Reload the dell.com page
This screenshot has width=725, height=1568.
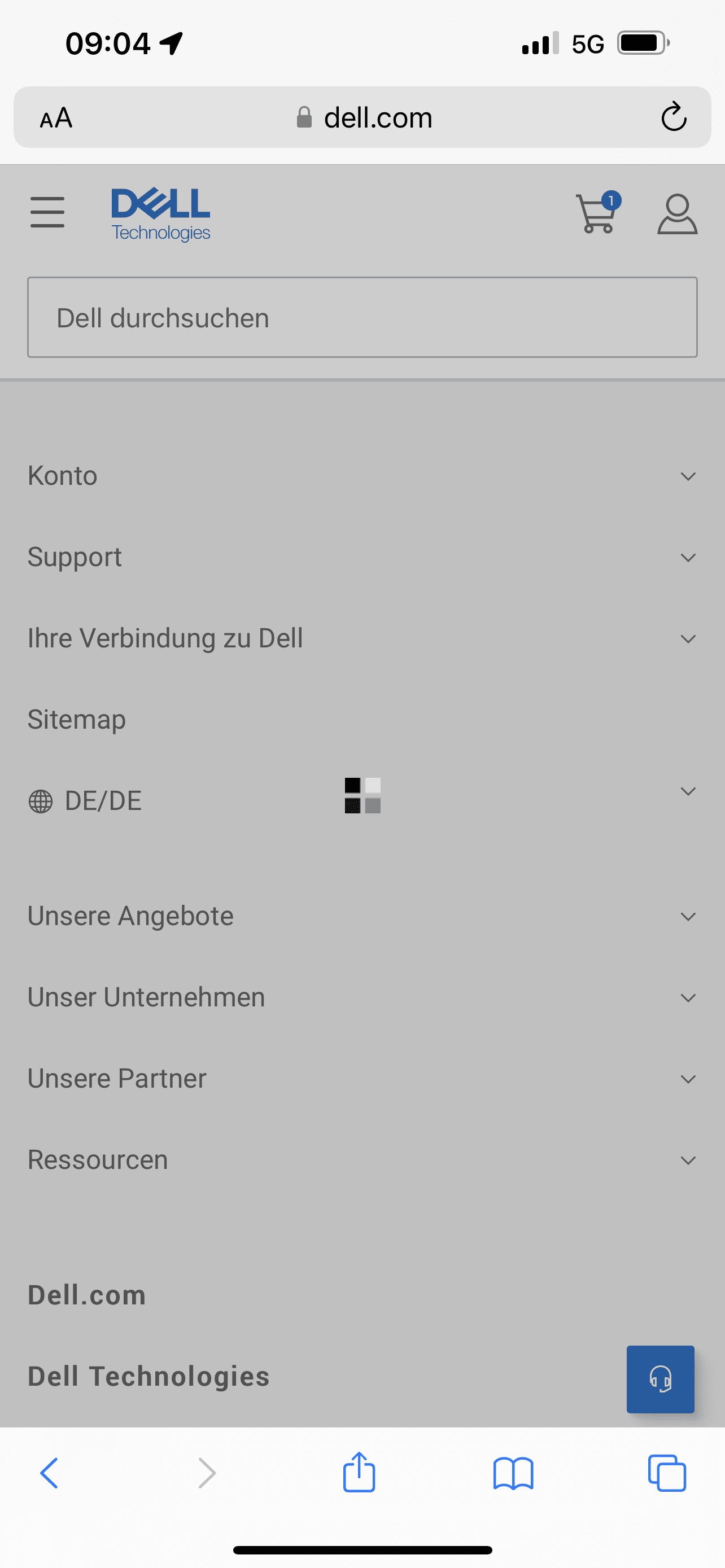674,117
